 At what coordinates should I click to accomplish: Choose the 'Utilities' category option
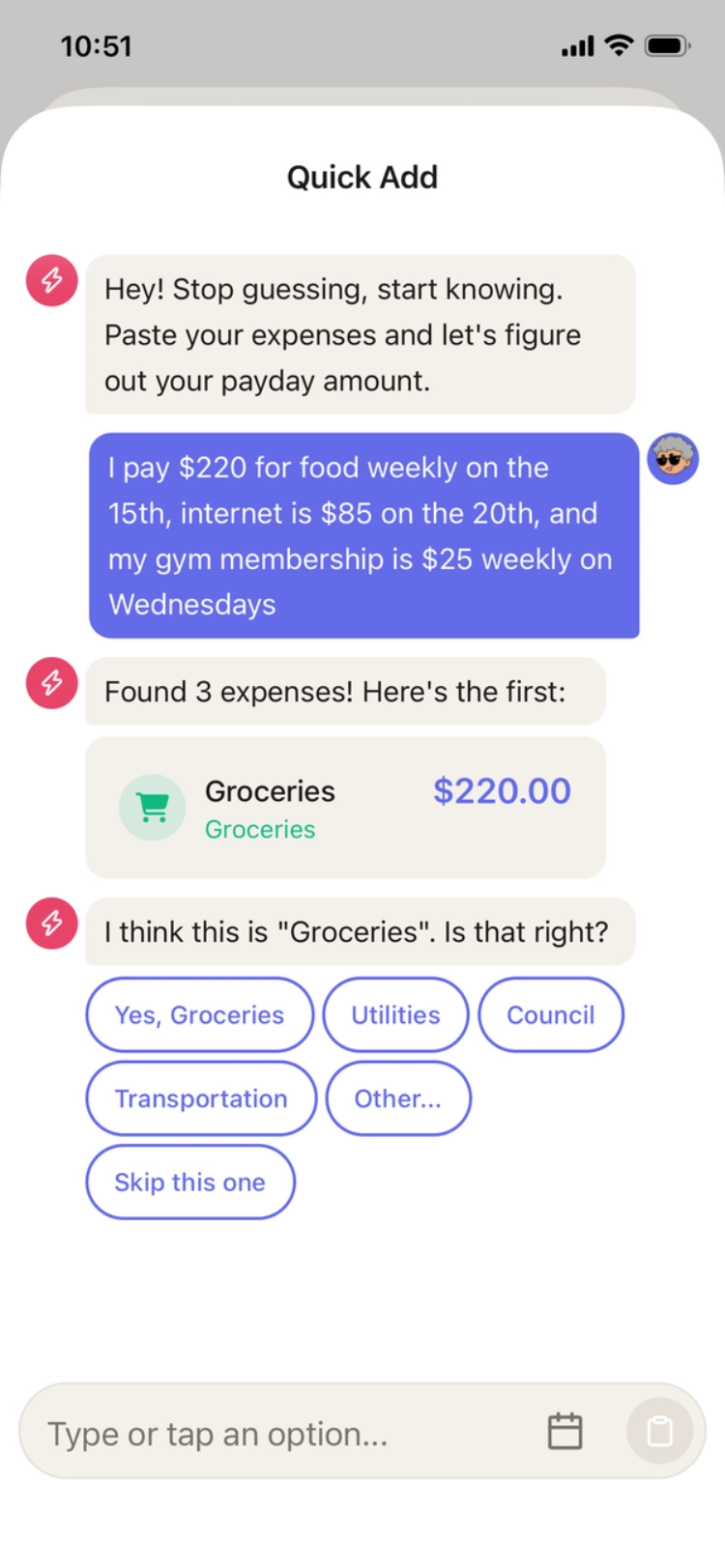click(395, 1014)
